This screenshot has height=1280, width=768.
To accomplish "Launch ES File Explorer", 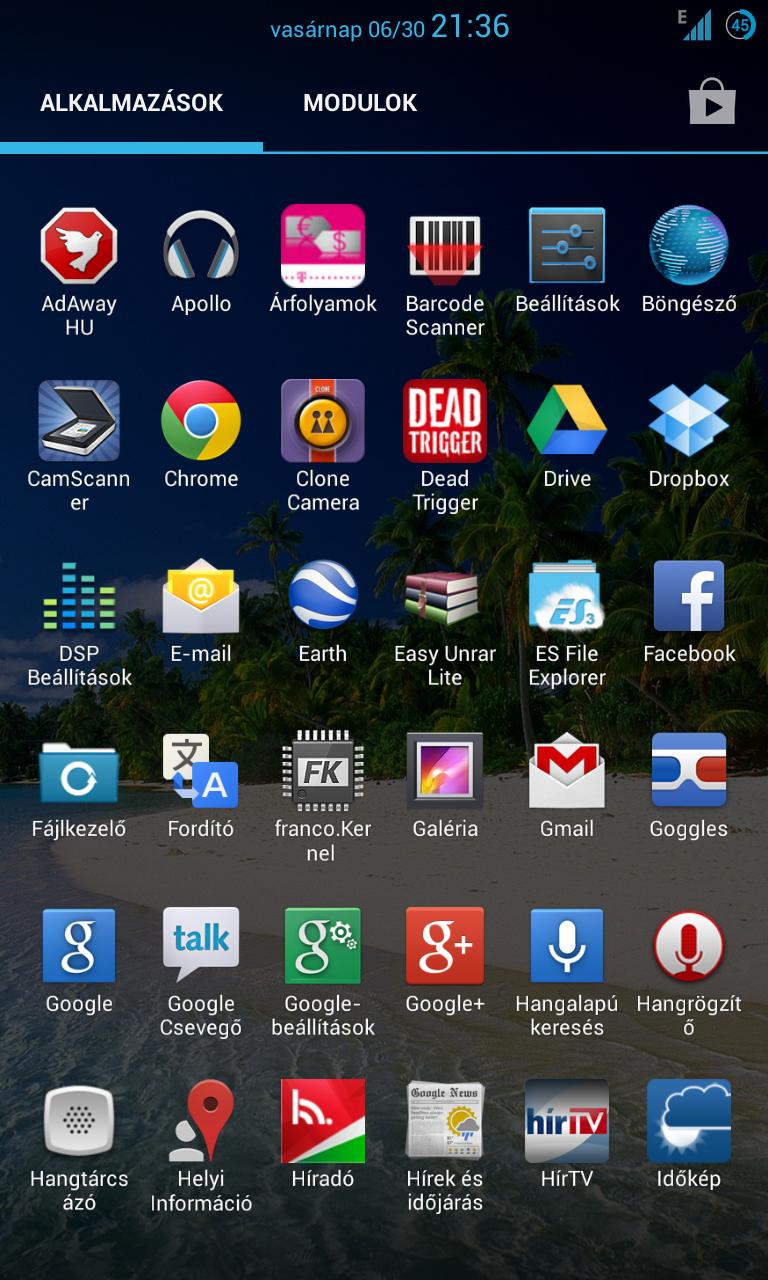I will click(x=567, y=622).
